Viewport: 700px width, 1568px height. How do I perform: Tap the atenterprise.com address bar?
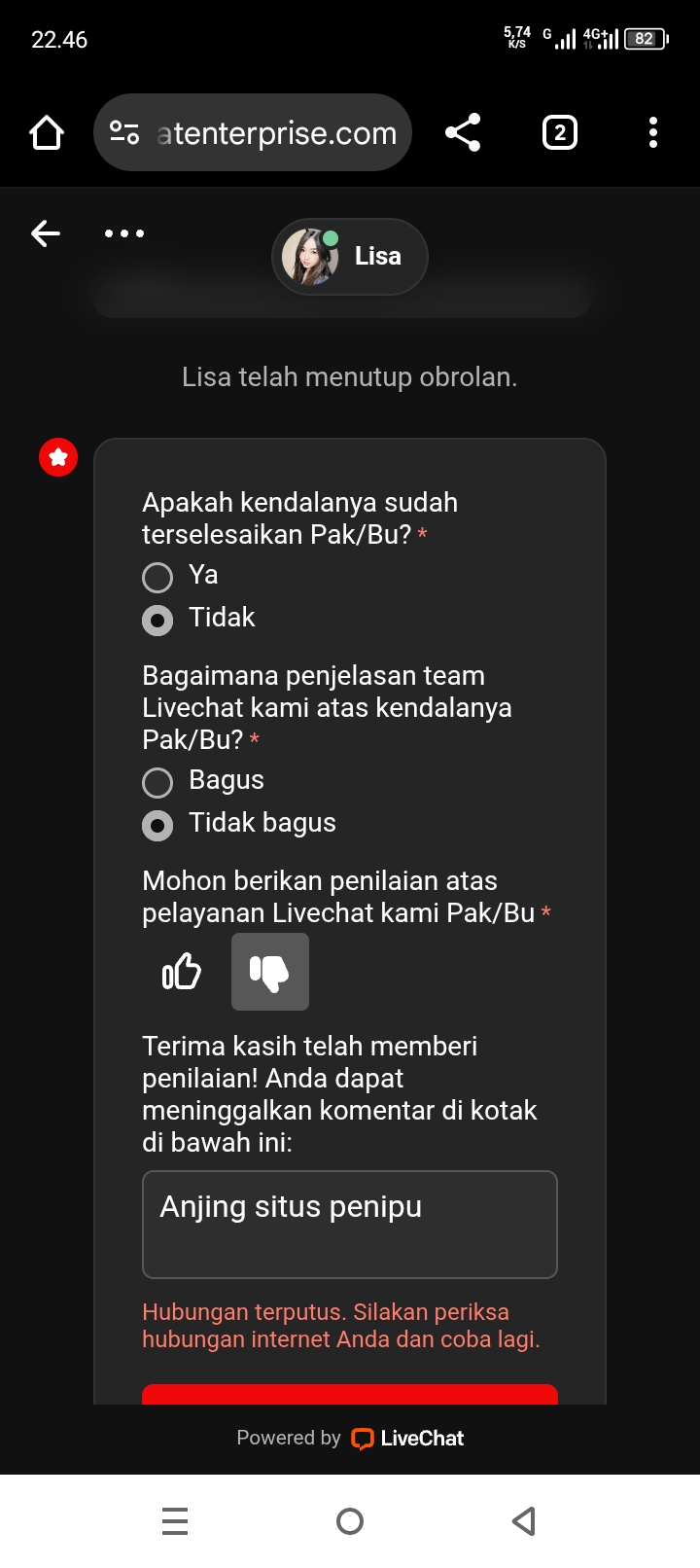pyautogui.click(x=276, y=133)
